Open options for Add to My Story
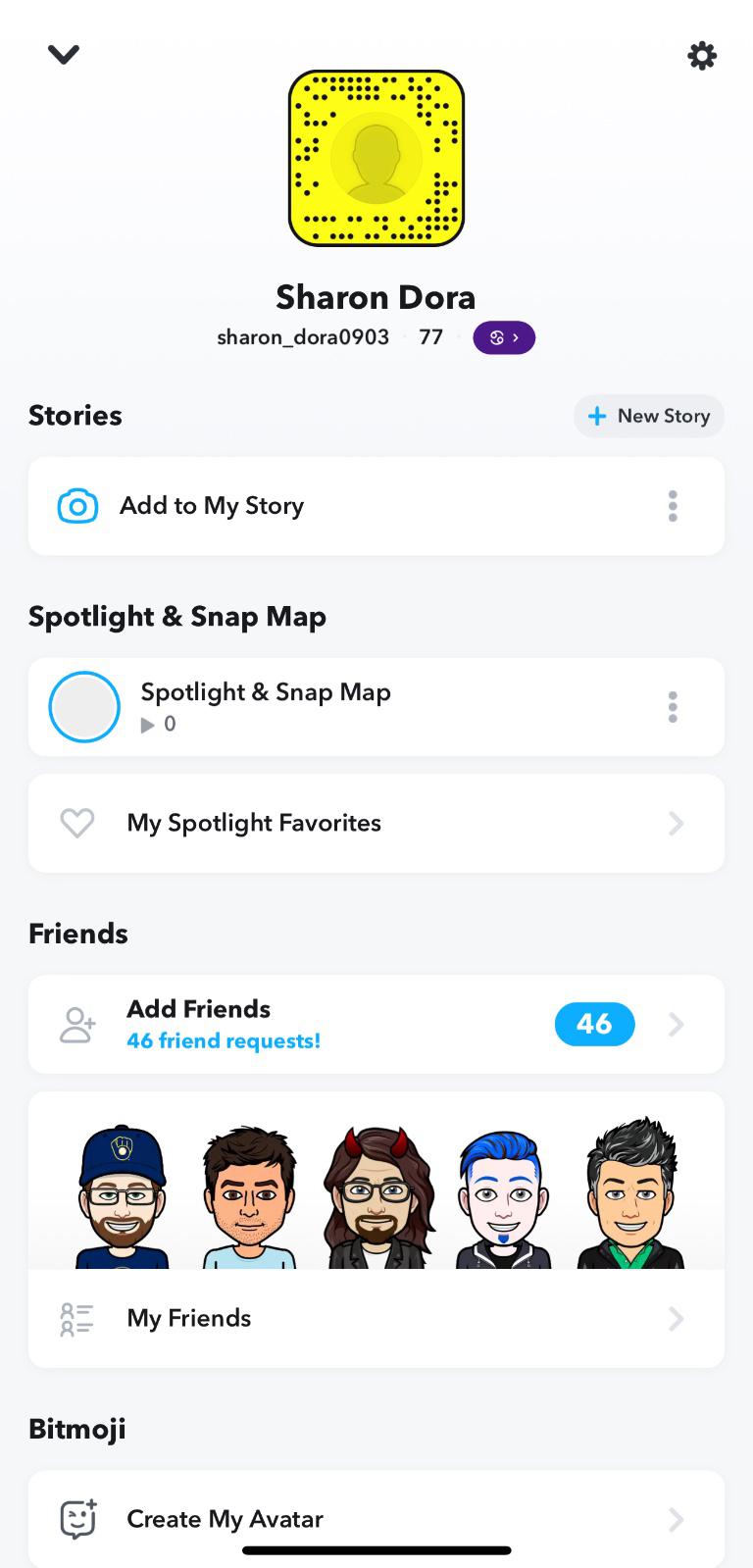This screenshot has height=1568, width=753. pyautogui.click(x=673, y=506)
